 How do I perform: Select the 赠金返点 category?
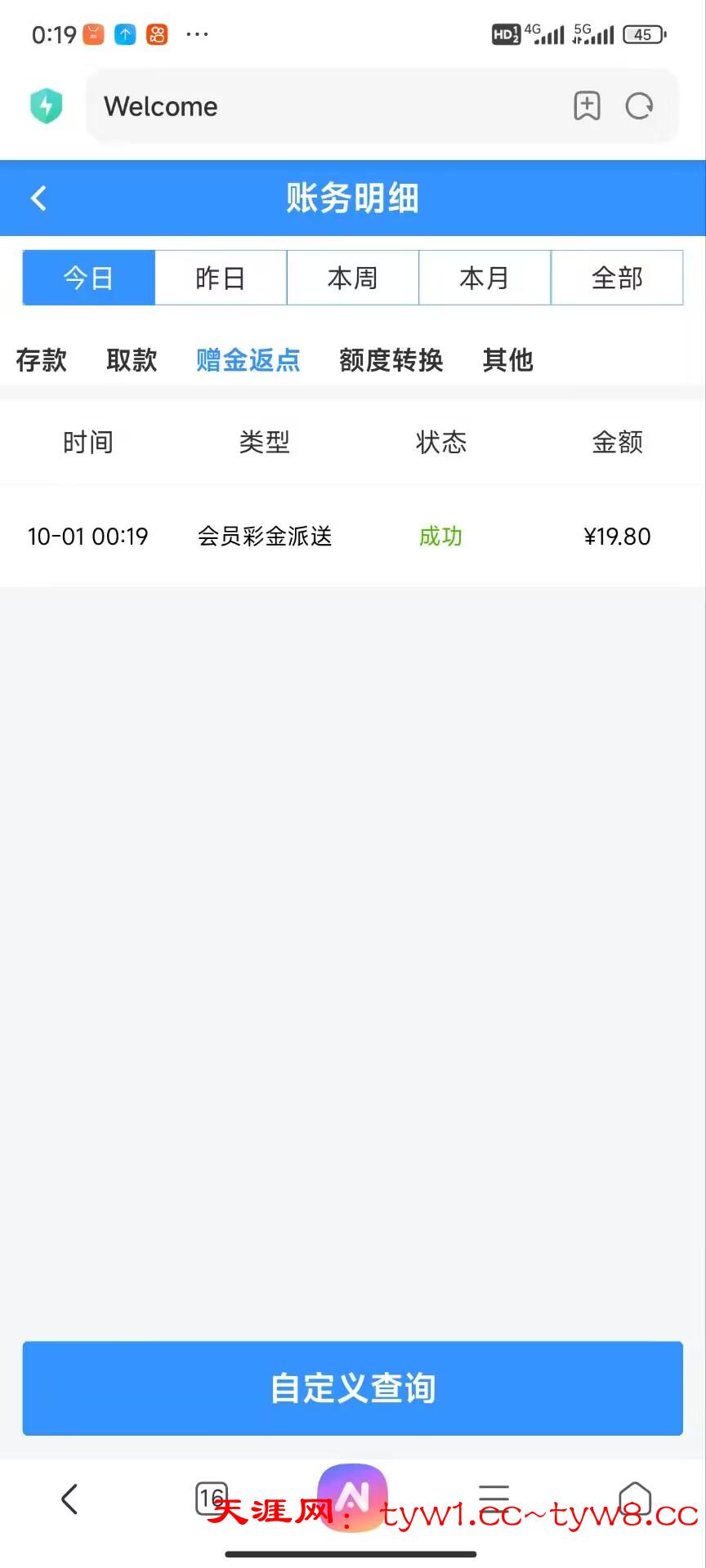pyautogui.click(x=248, y=360)
